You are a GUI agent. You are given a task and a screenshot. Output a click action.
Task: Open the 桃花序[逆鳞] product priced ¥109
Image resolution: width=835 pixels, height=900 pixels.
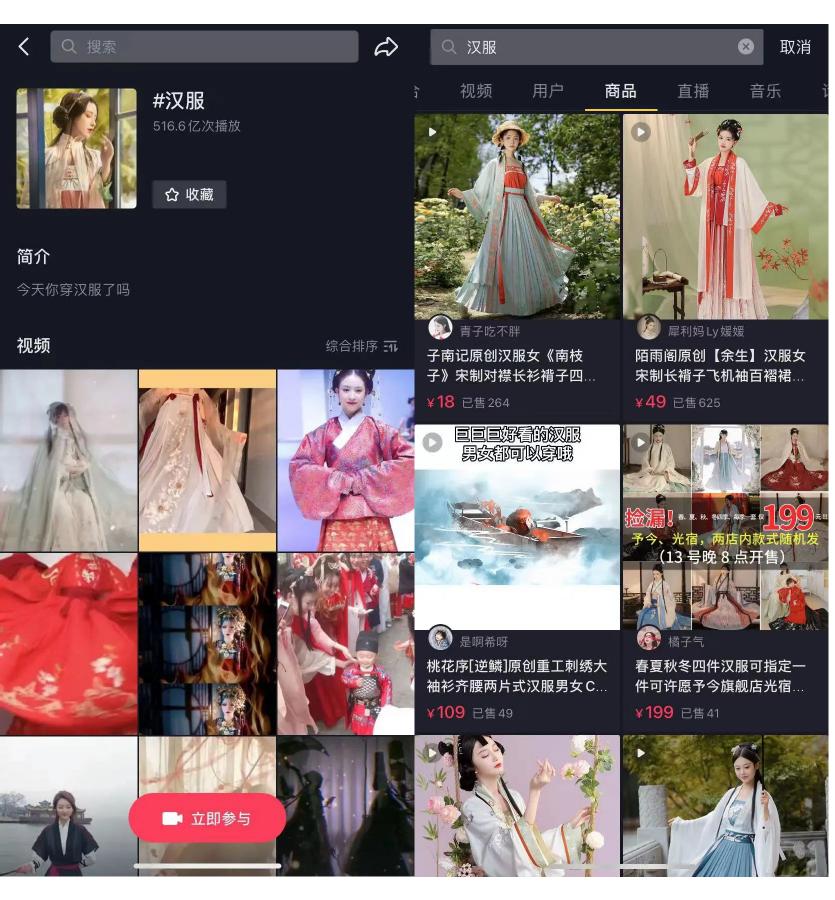(x=517, y=676)
